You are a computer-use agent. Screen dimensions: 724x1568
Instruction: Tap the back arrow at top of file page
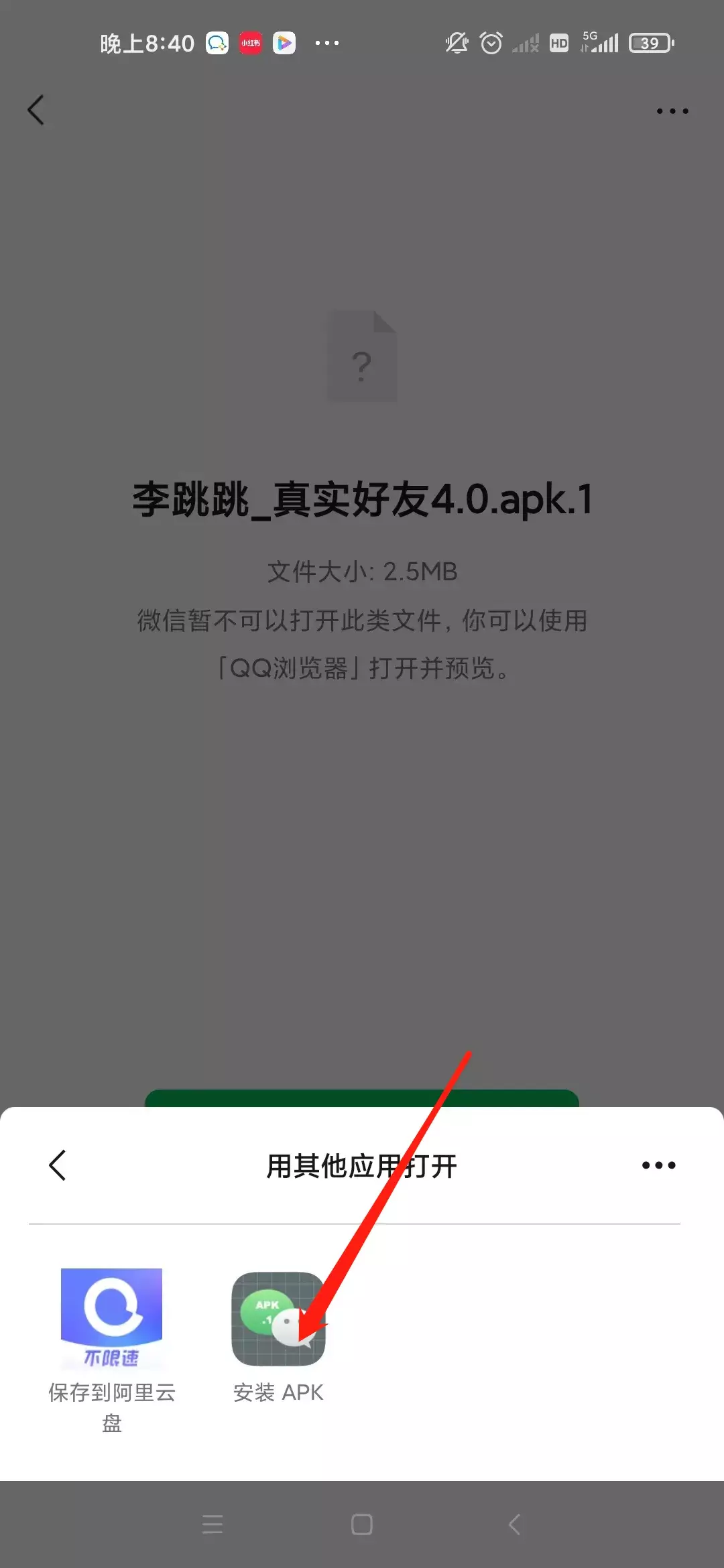pyautogui.click(x=36, y=110)
